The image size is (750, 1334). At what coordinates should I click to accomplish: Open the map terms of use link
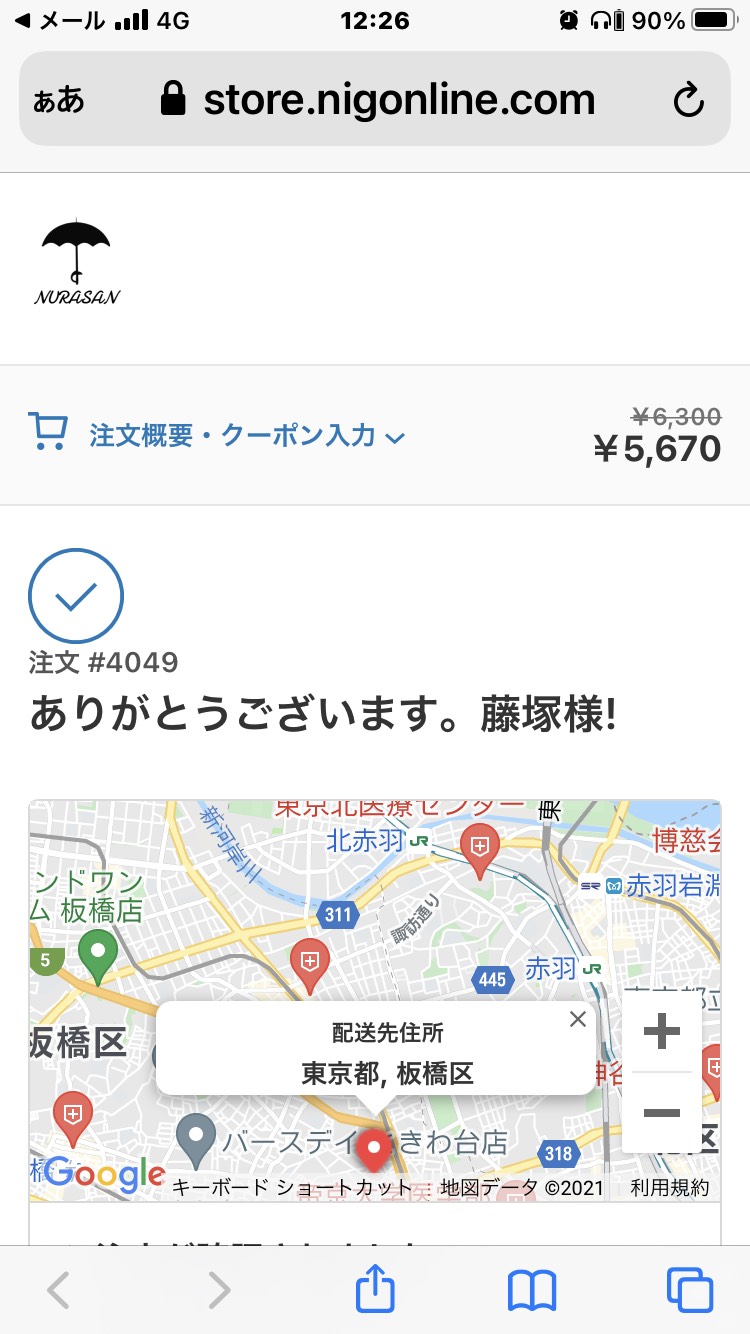click(x=669, y=1187)
